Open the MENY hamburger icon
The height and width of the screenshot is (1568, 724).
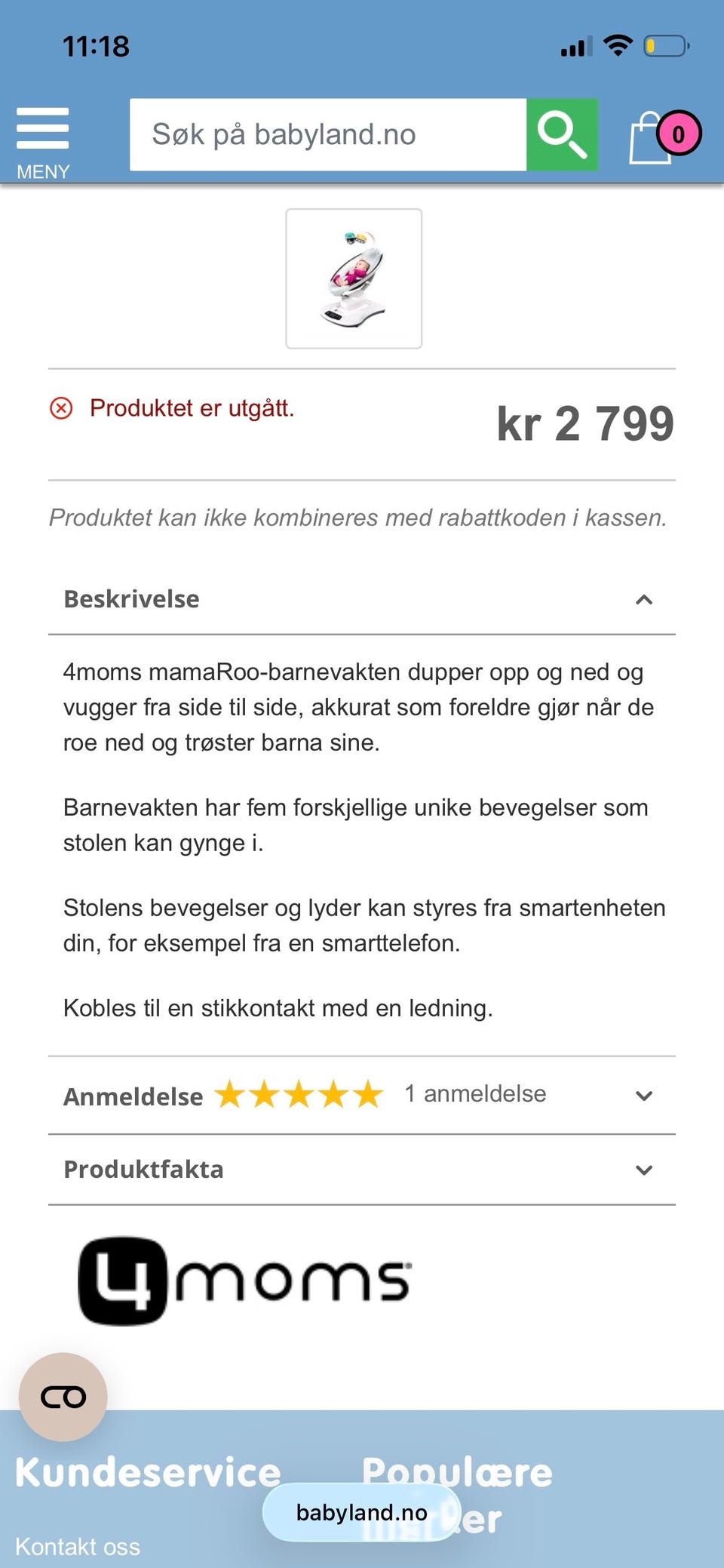43,128
